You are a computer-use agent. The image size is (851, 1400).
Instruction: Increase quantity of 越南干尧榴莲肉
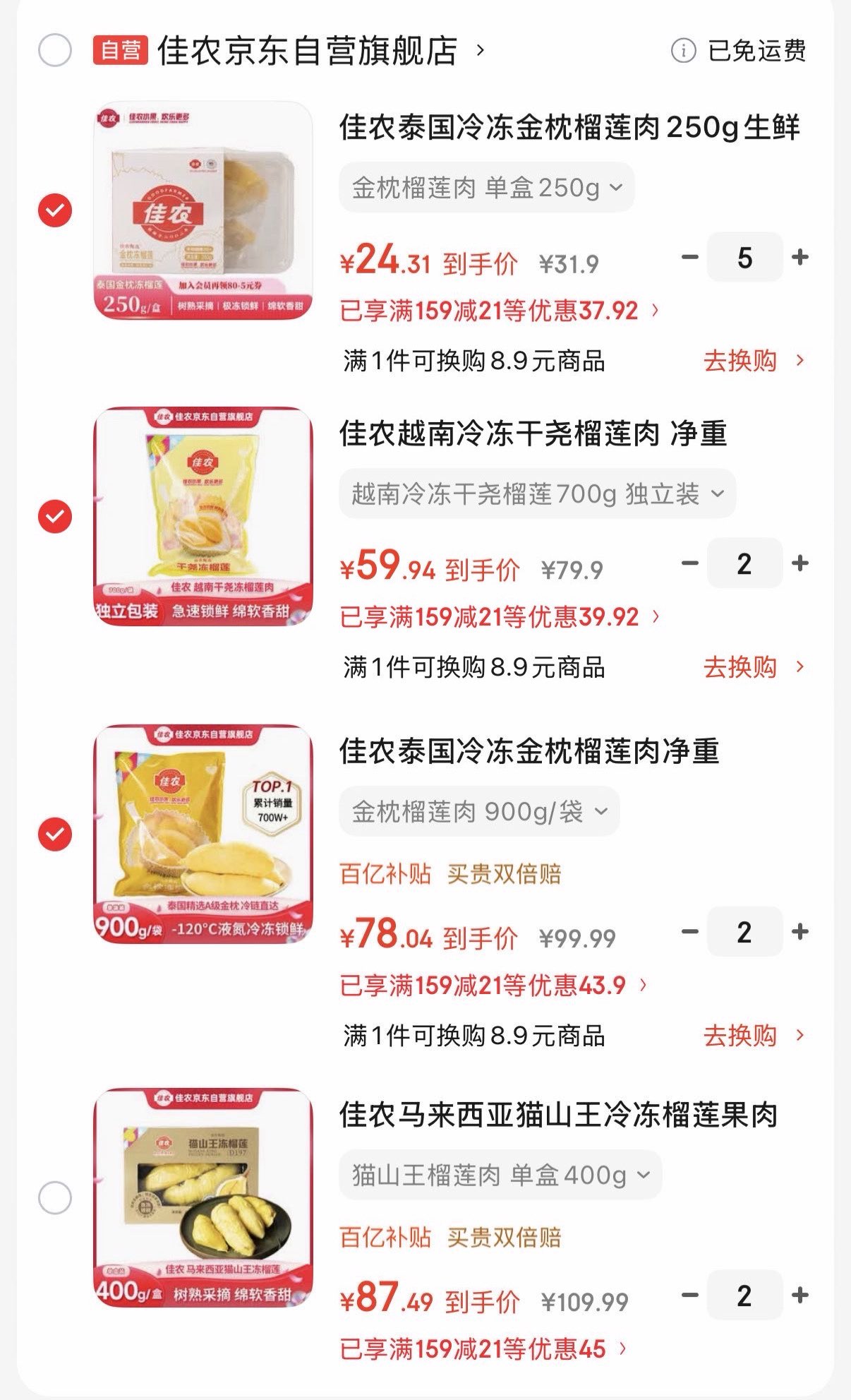click(x=800, y=563)
